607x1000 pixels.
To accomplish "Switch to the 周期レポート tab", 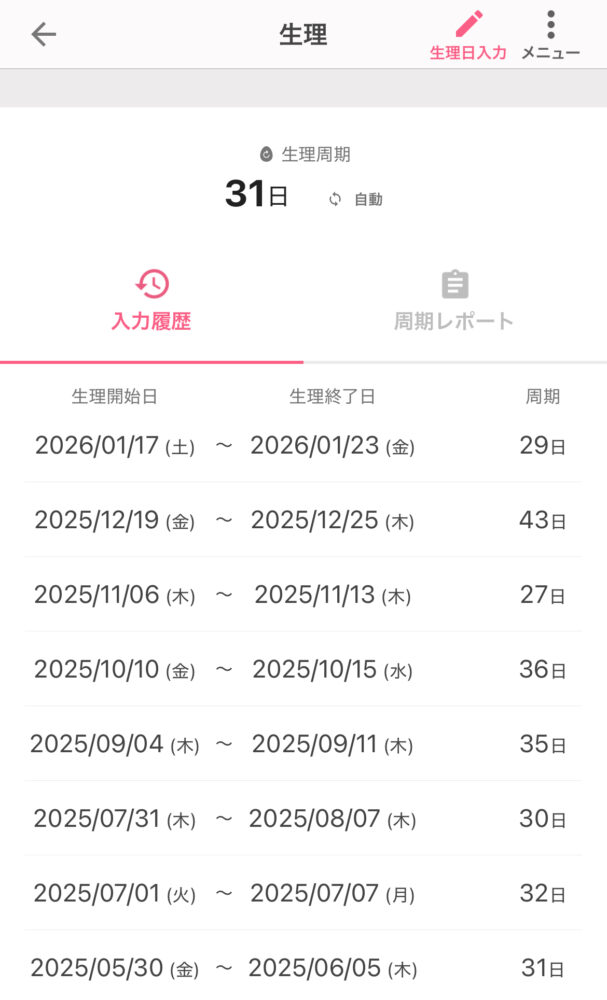I will tap(454, 300).
